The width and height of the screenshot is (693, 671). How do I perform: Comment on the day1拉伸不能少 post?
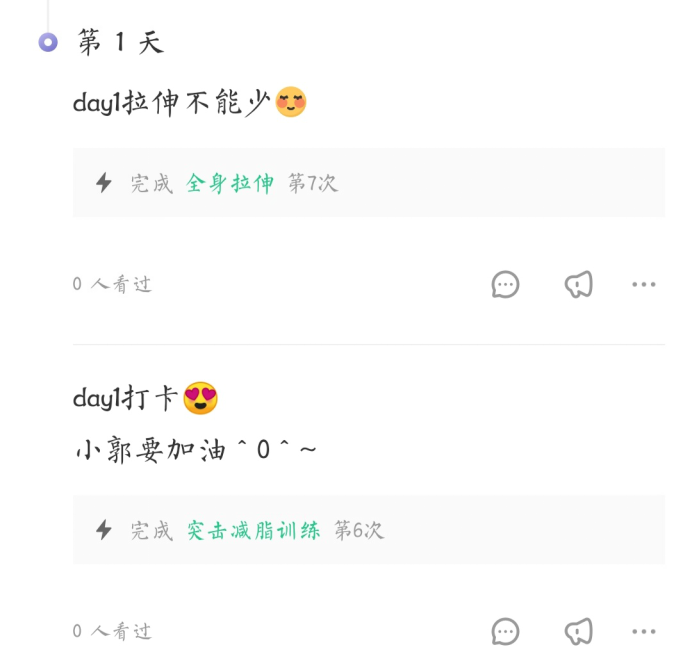505,285
